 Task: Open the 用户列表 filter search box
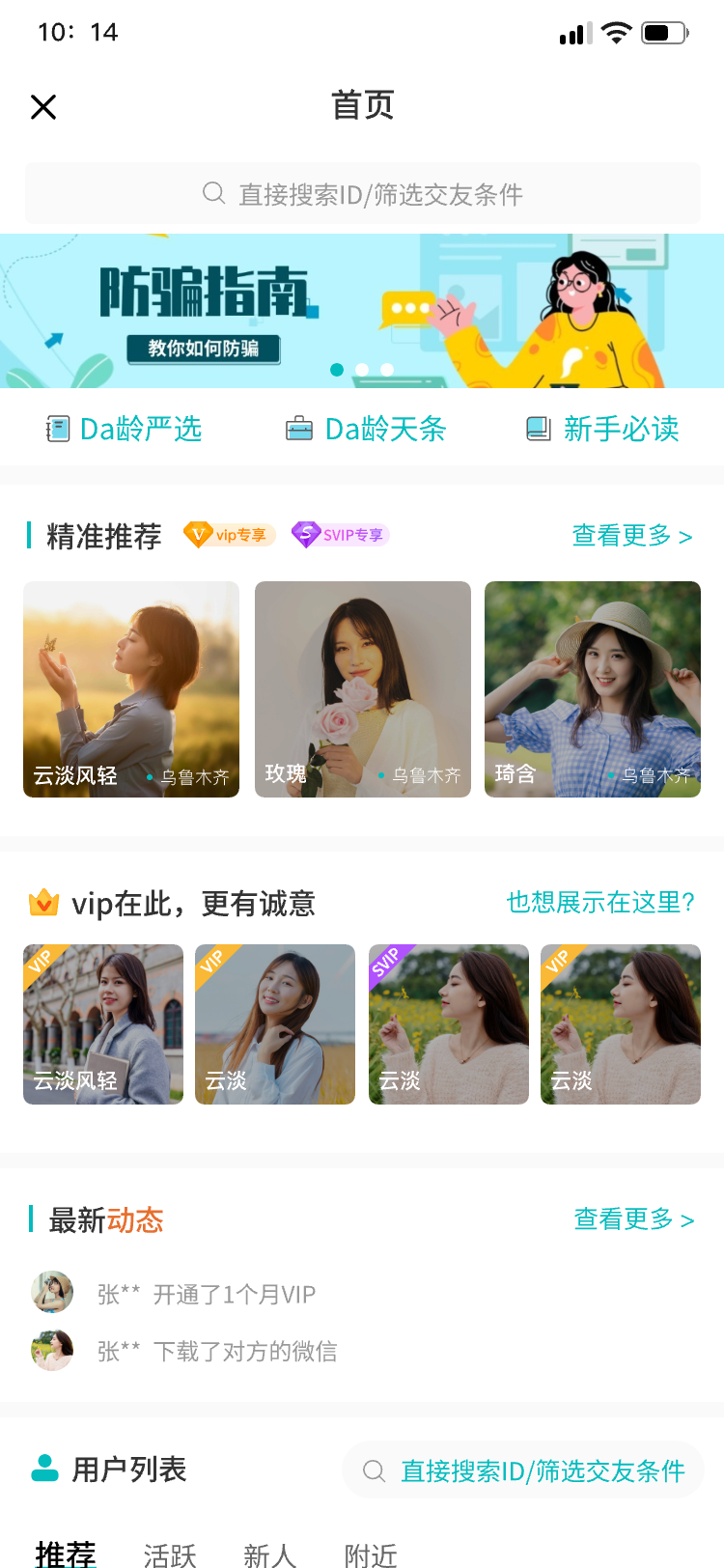[523, 1470]
